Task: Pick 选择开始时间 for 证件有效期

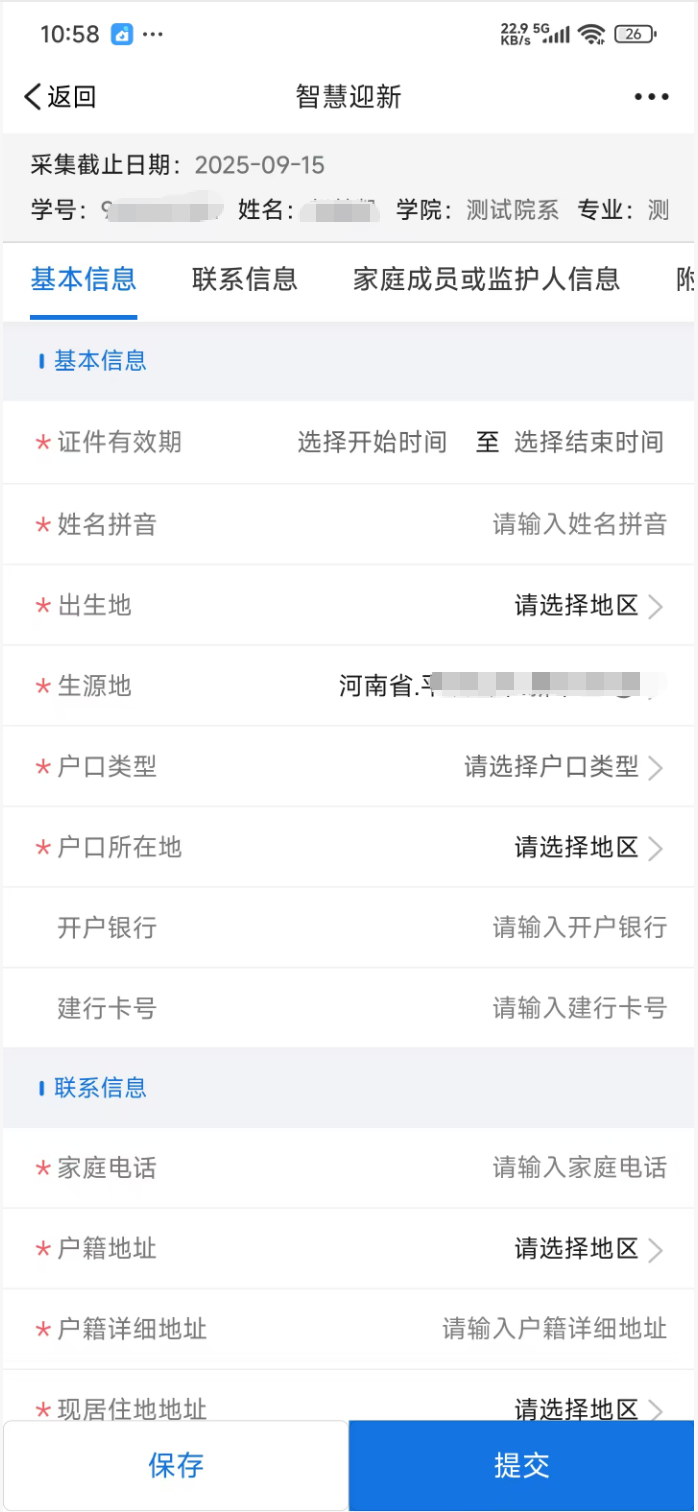Action: point(372,442)
